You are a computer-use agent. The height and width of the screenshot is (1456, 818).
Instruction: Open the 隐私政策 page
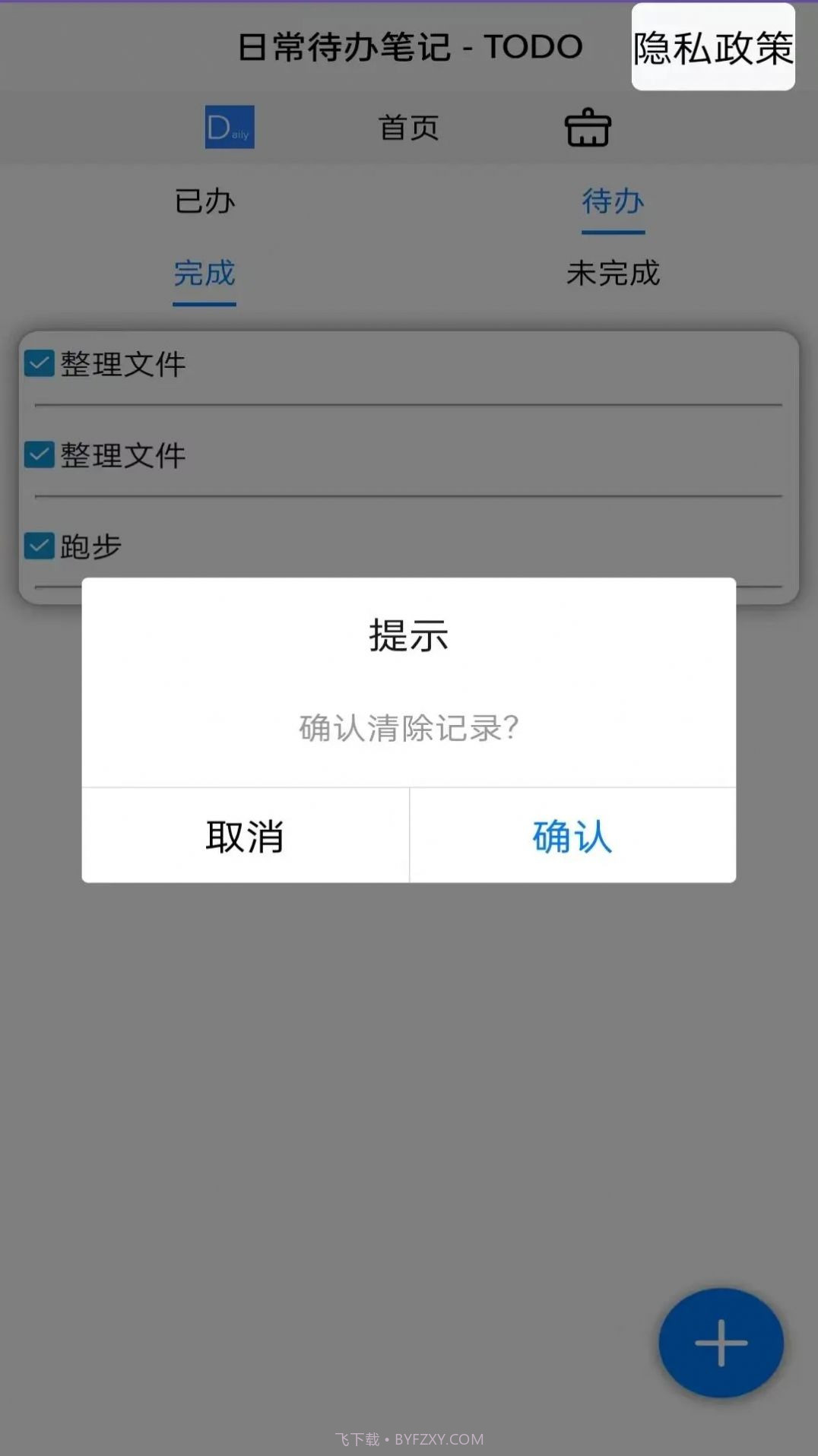pos(712,47)
